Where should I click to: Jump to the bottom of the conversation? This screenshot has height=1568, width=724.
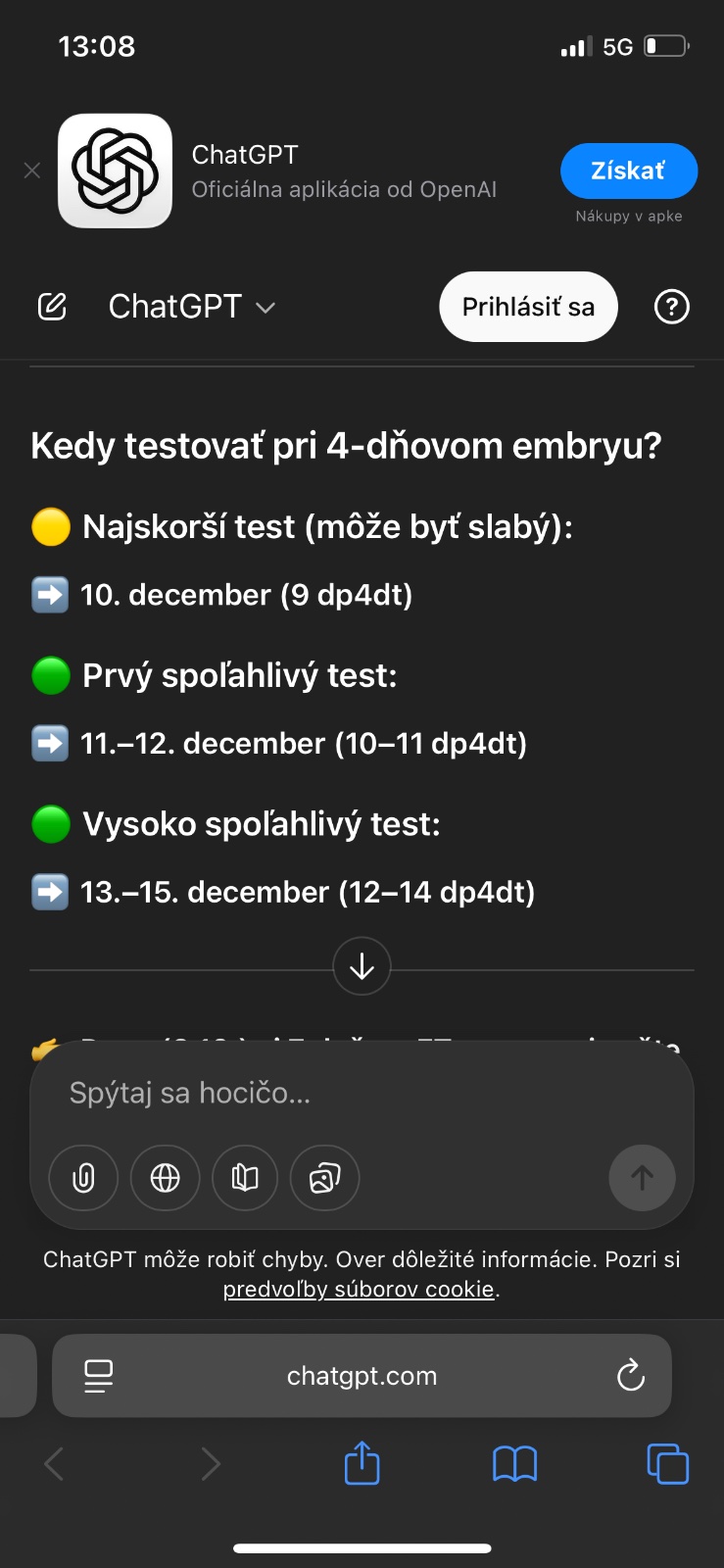(362, 966)
